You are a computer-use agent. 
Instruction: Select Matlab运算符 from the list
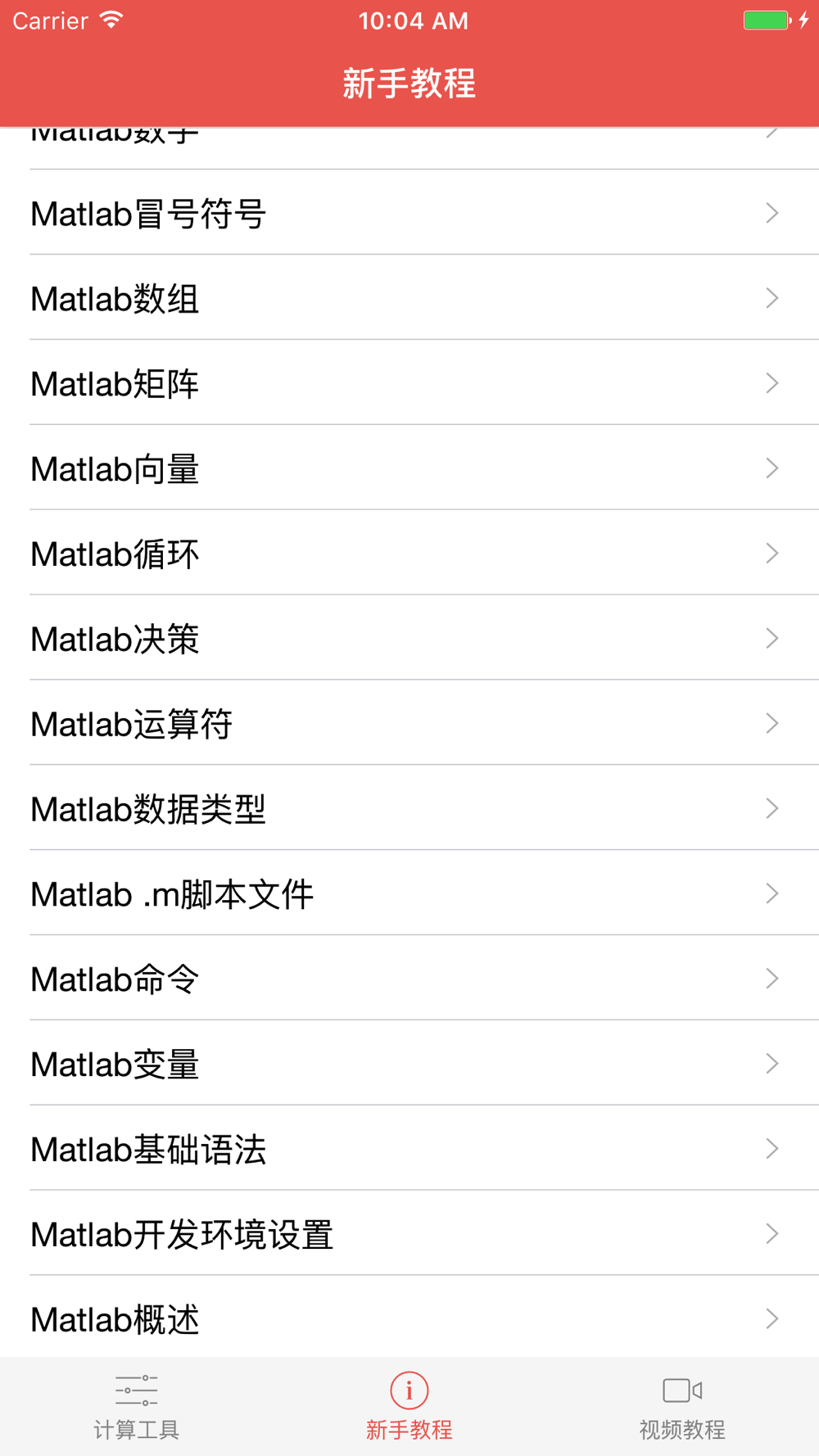(x=409, y=724)
